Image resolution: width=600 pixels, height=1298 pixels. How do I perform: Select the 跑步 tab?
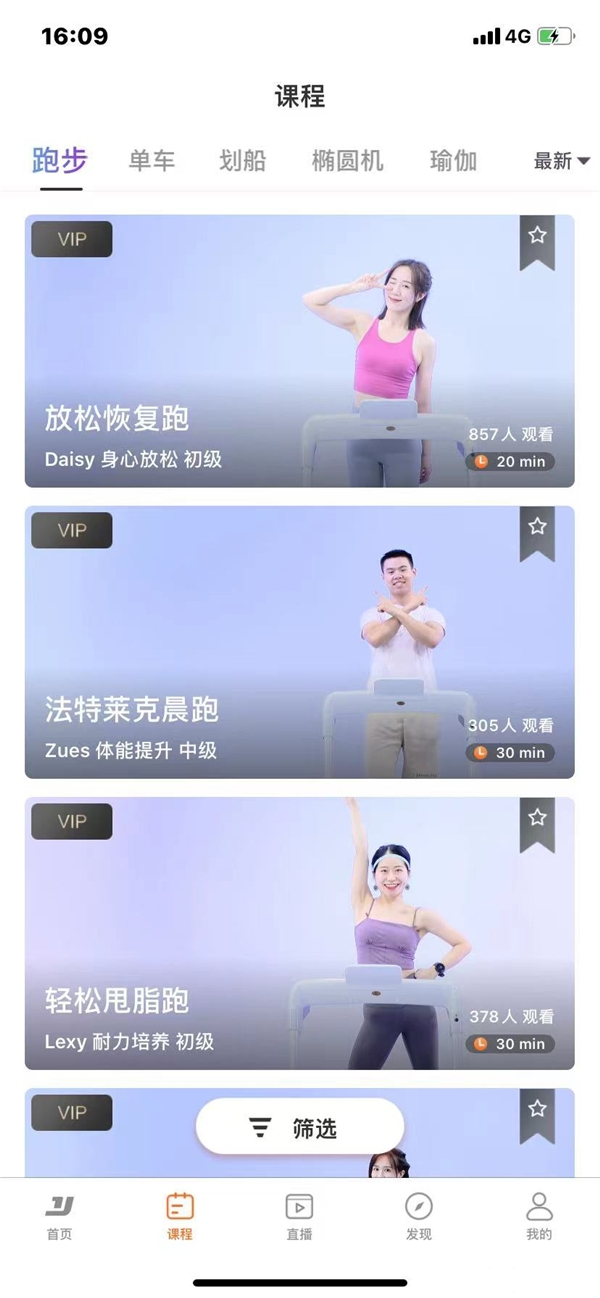[60, 161]
